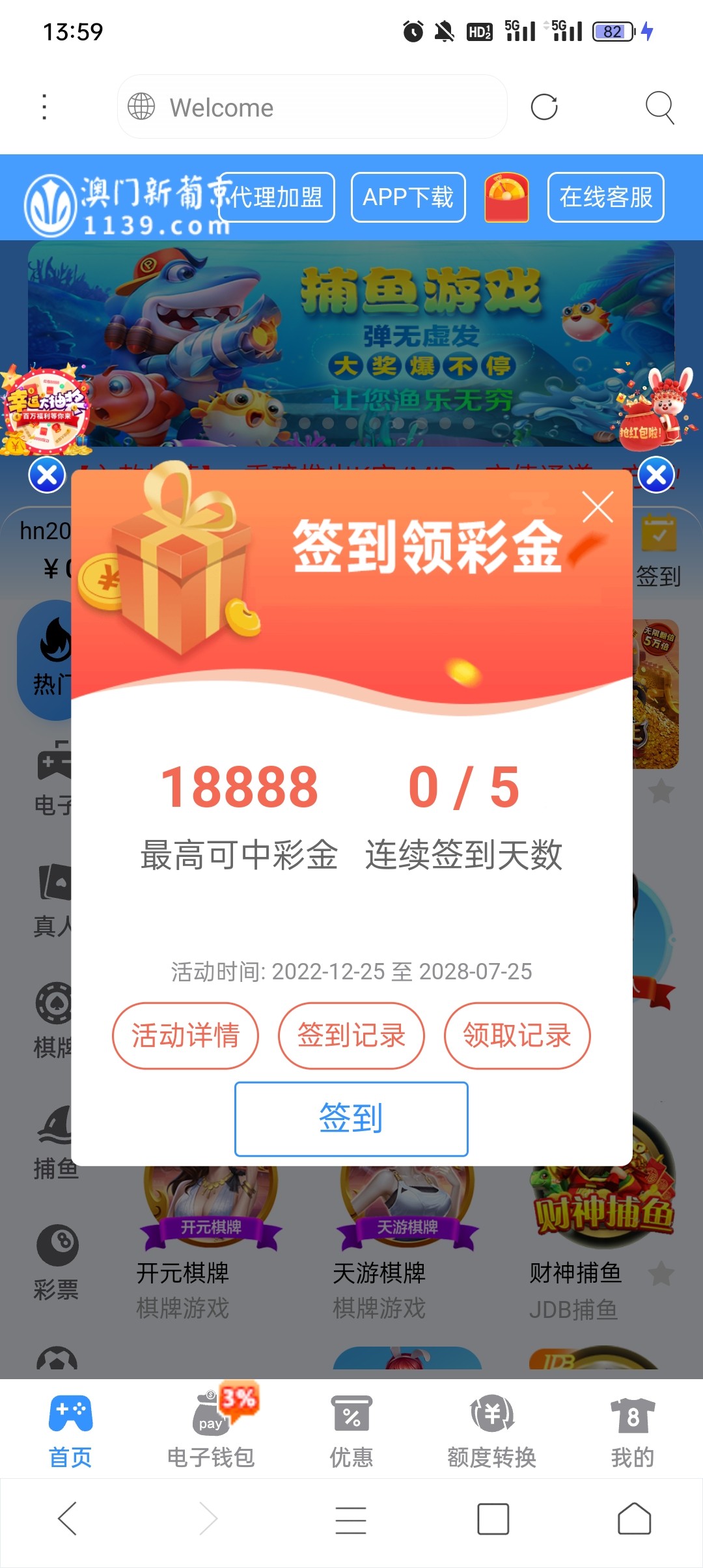This screenshot has height=1568, width=703.
Task: Go to 我的 tab
Action: pyautogui.click(x=632, y=1433)
